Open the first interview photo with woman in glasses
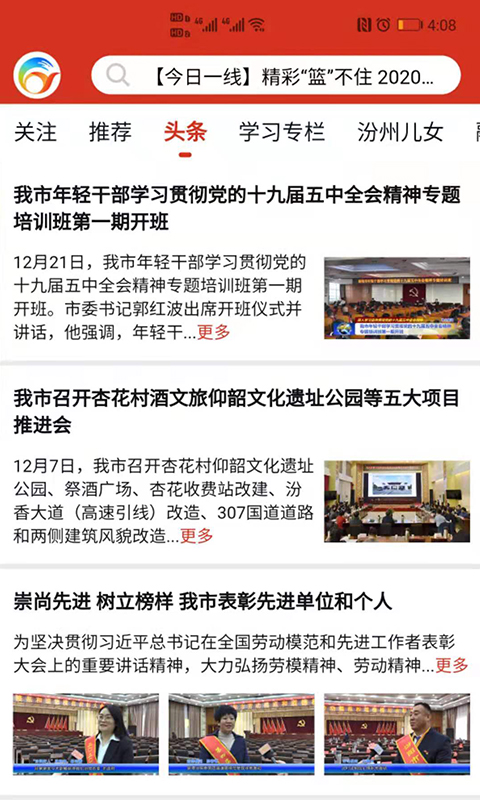 [86, 734]
